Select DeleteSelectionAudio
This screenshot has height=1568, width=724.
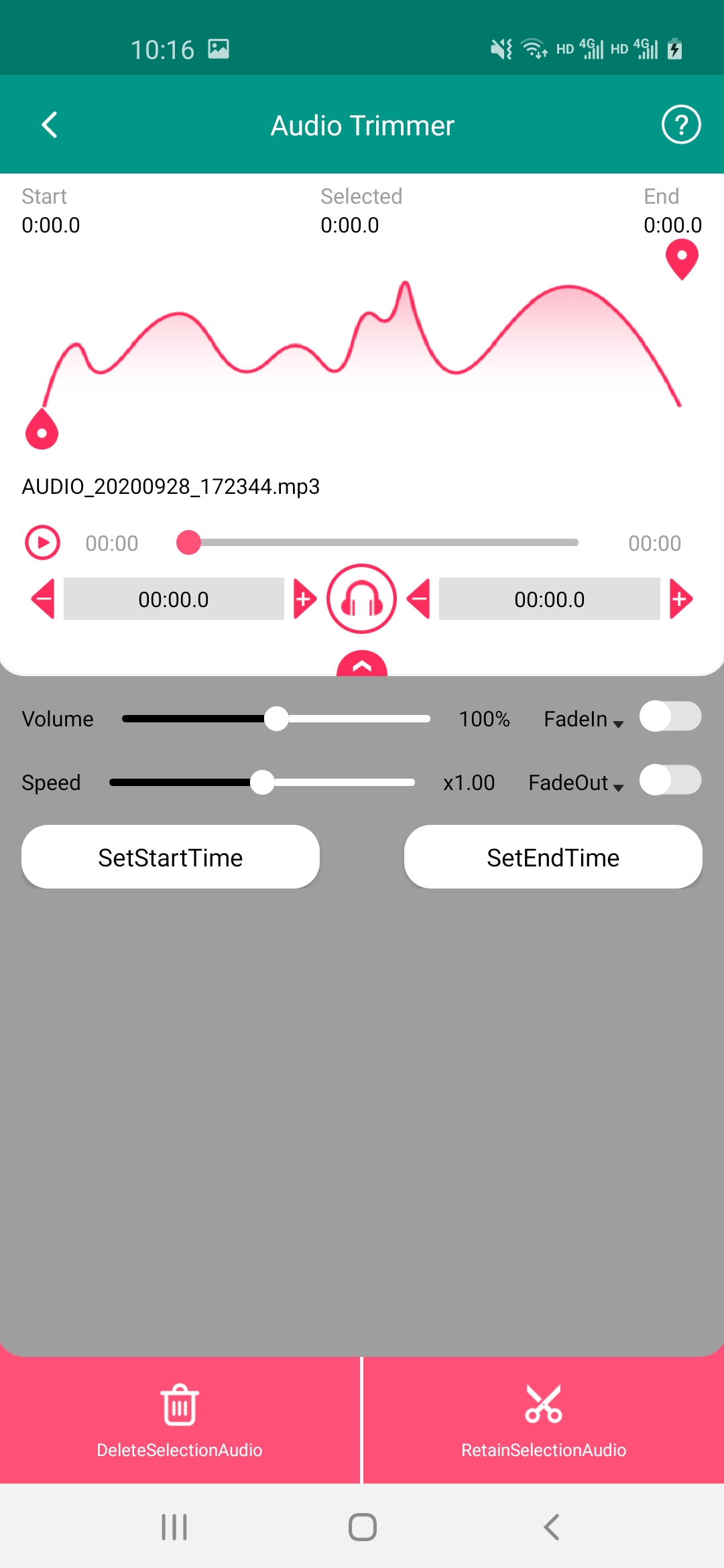[x=180, y=1421]
